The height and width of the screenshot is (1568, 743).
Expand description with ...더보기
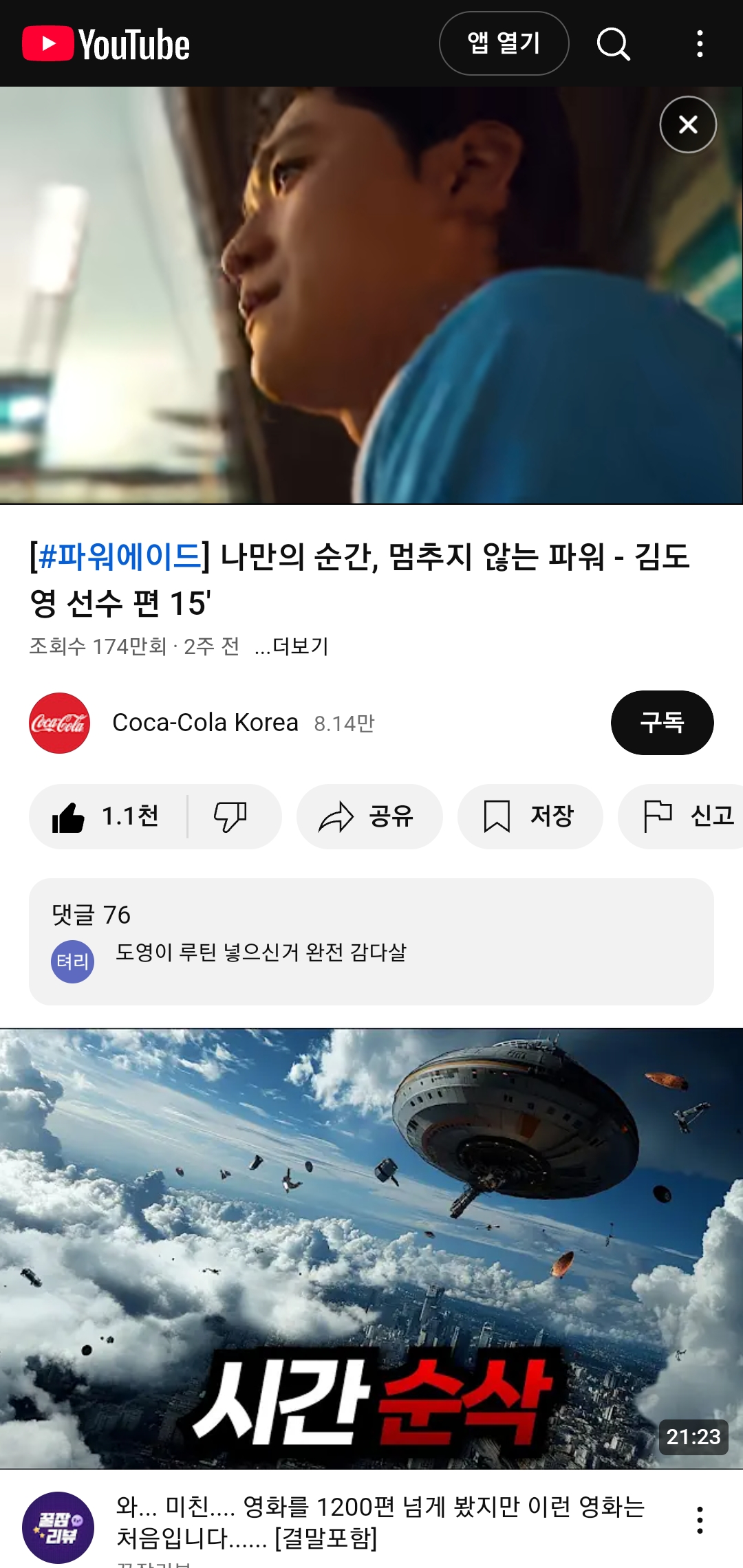click(x=292, y=646)
